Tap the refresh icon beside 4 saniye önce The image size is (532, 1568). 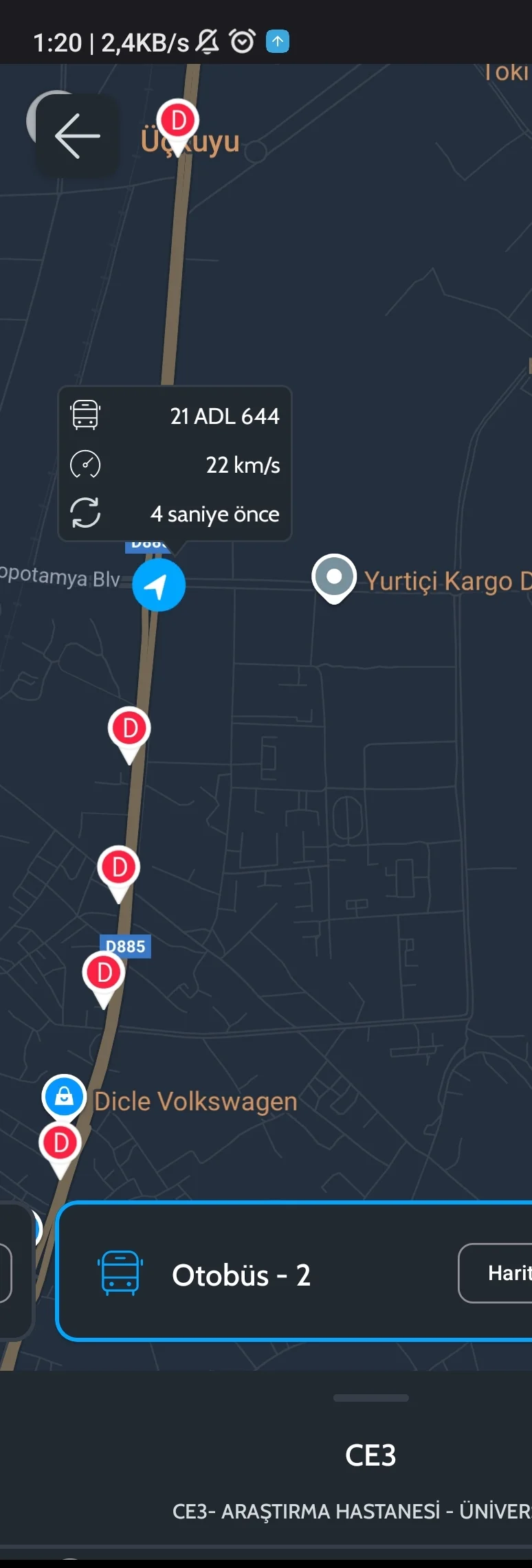(84, 513)
